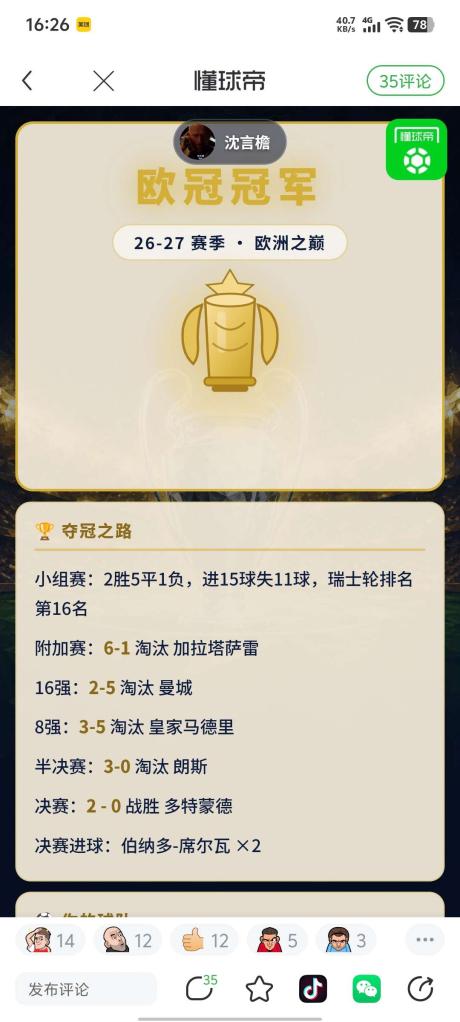Image resolution: width=460 pixels, height=1022 pixels.
Task: Close the page with the X icon
Action: tap(103, 81)
